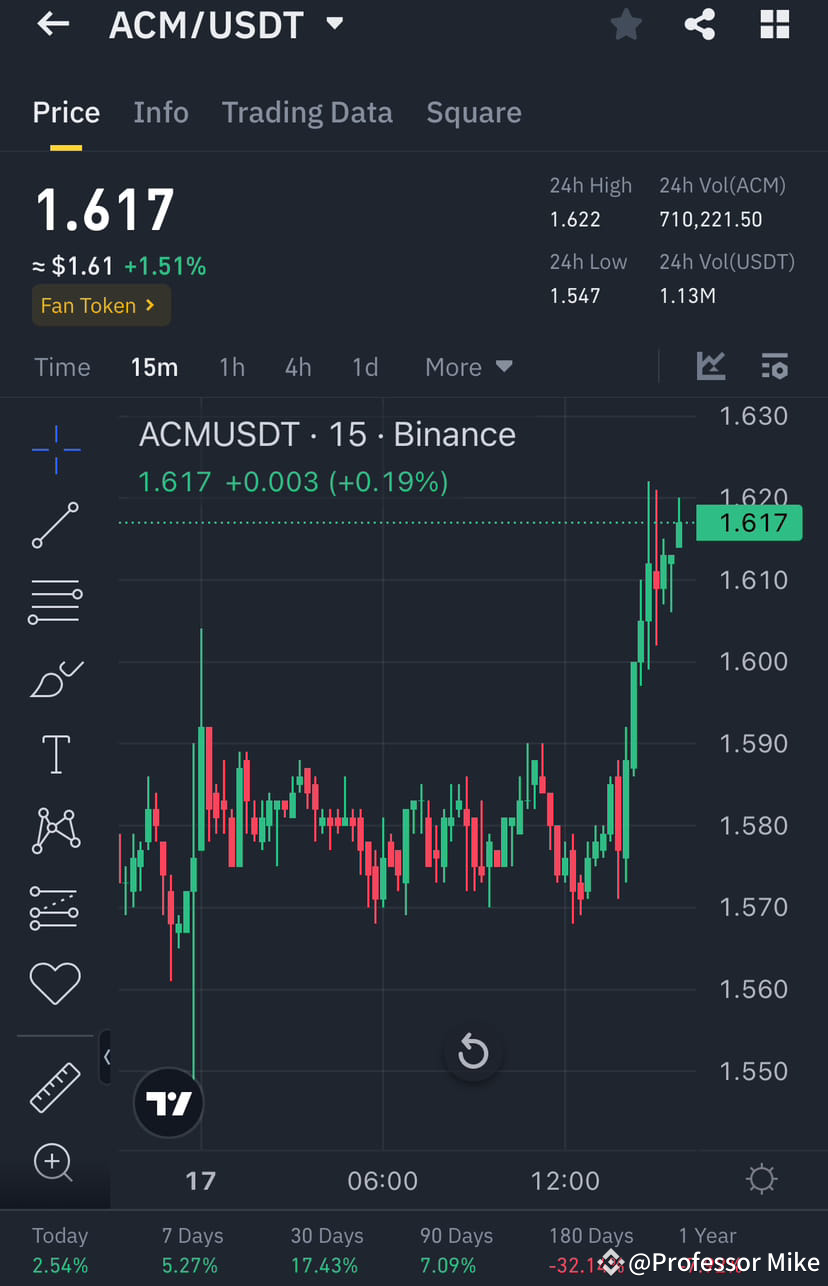Open chart type selector icon
The image size is (828, 1286).
(711, 366)
